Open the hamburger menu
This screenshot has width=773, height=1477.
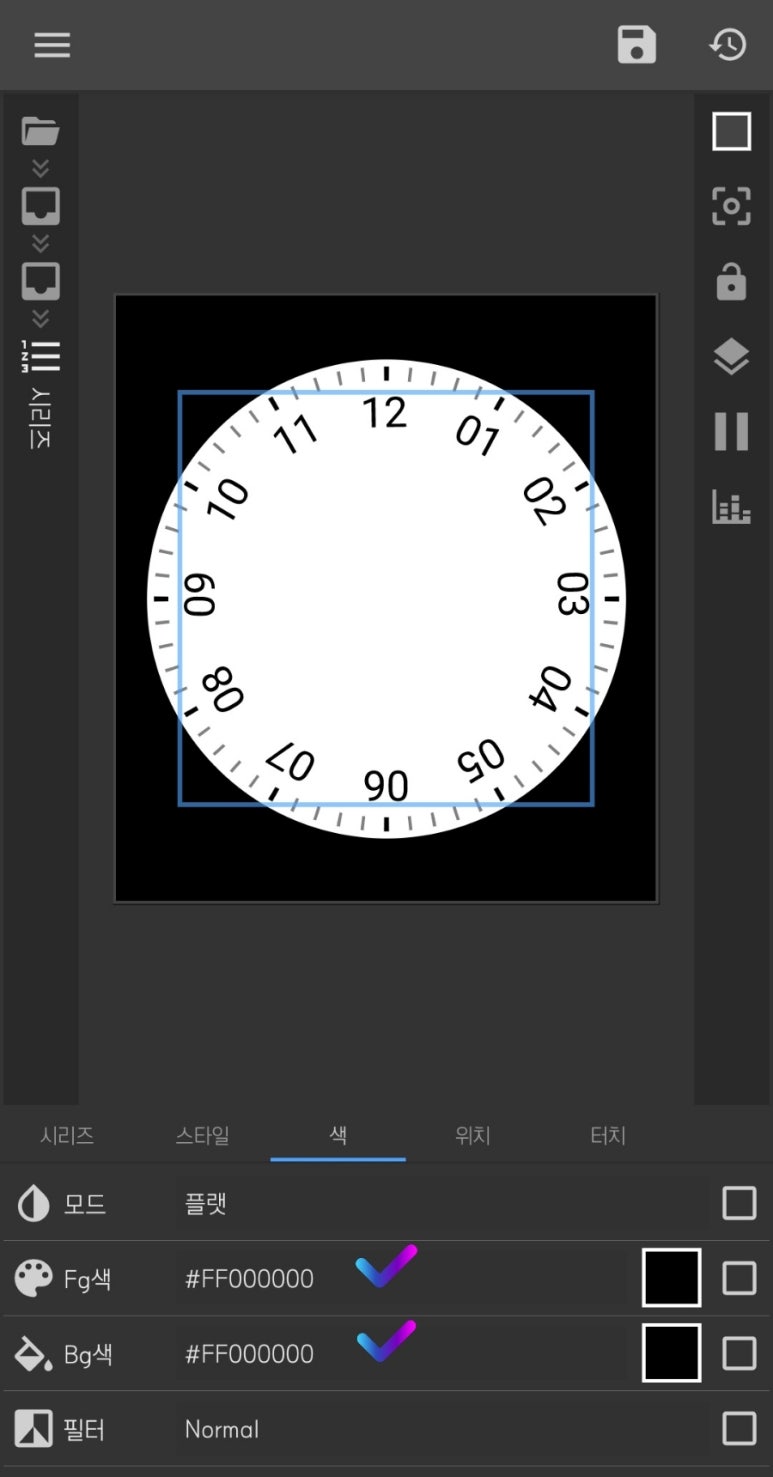point(52,45)
